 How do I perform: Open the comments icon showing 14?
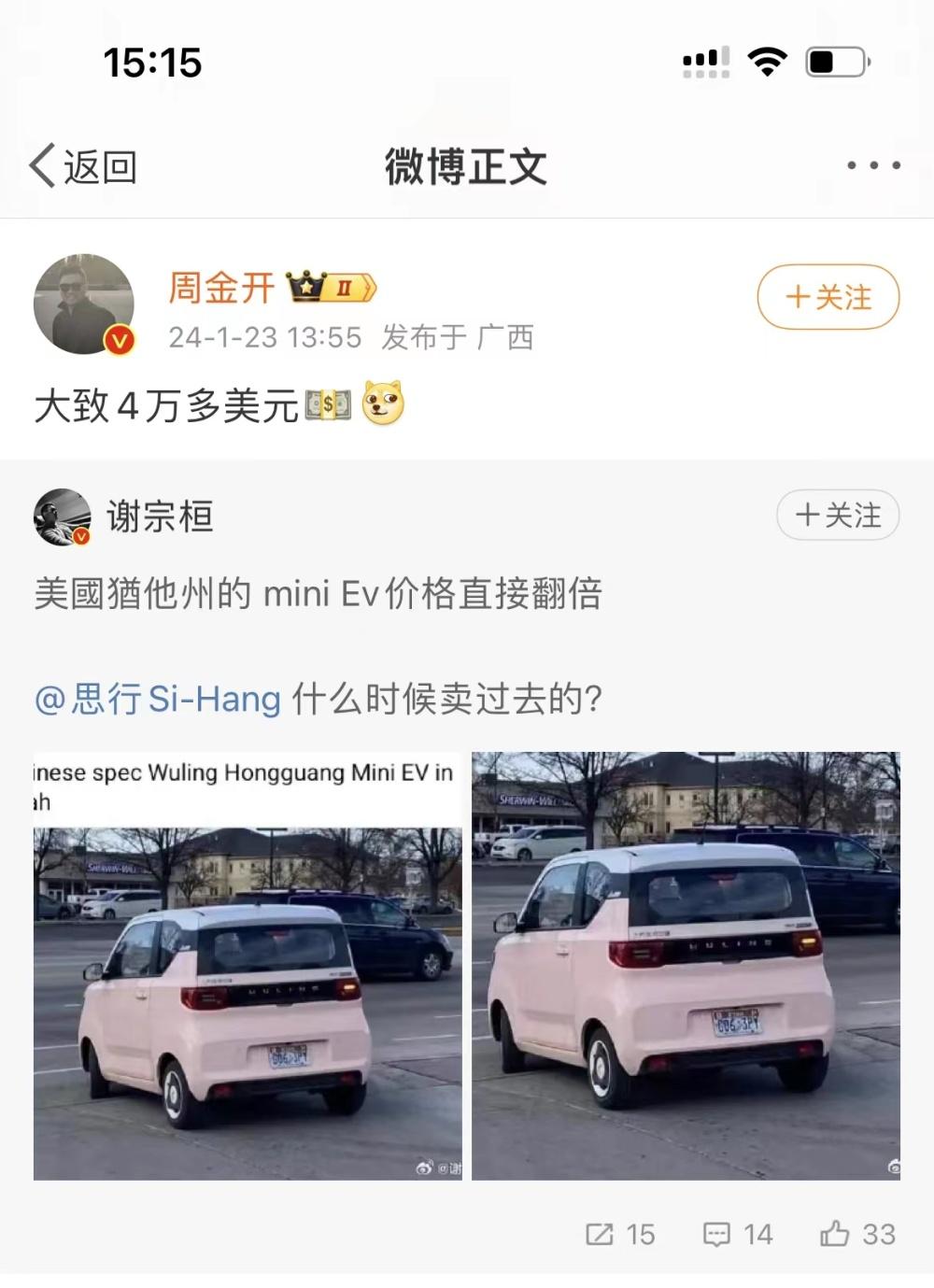[738, 1234]
